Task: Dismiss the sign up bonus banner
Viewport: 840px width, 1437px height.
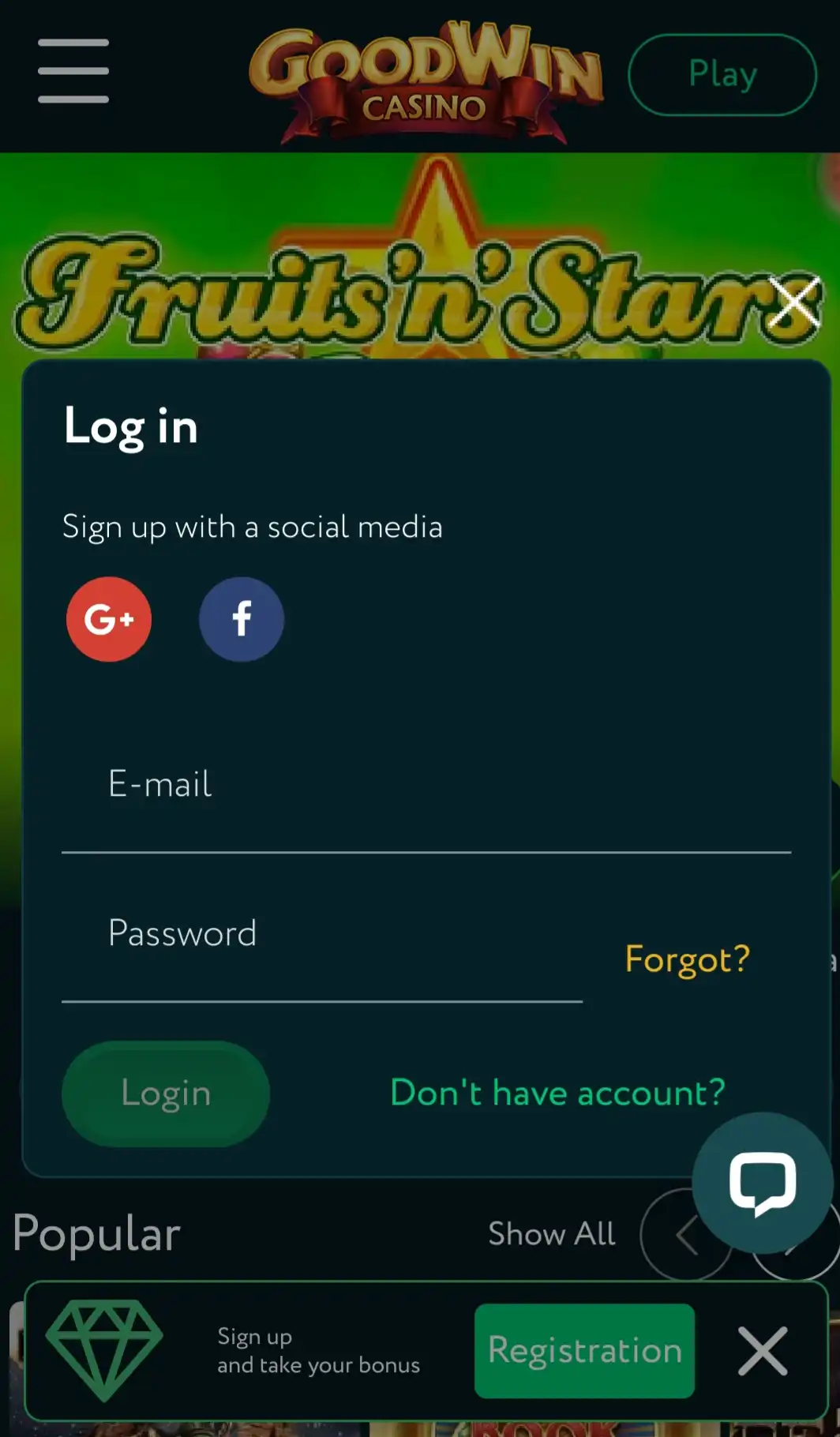Action: pos(762,1351)
